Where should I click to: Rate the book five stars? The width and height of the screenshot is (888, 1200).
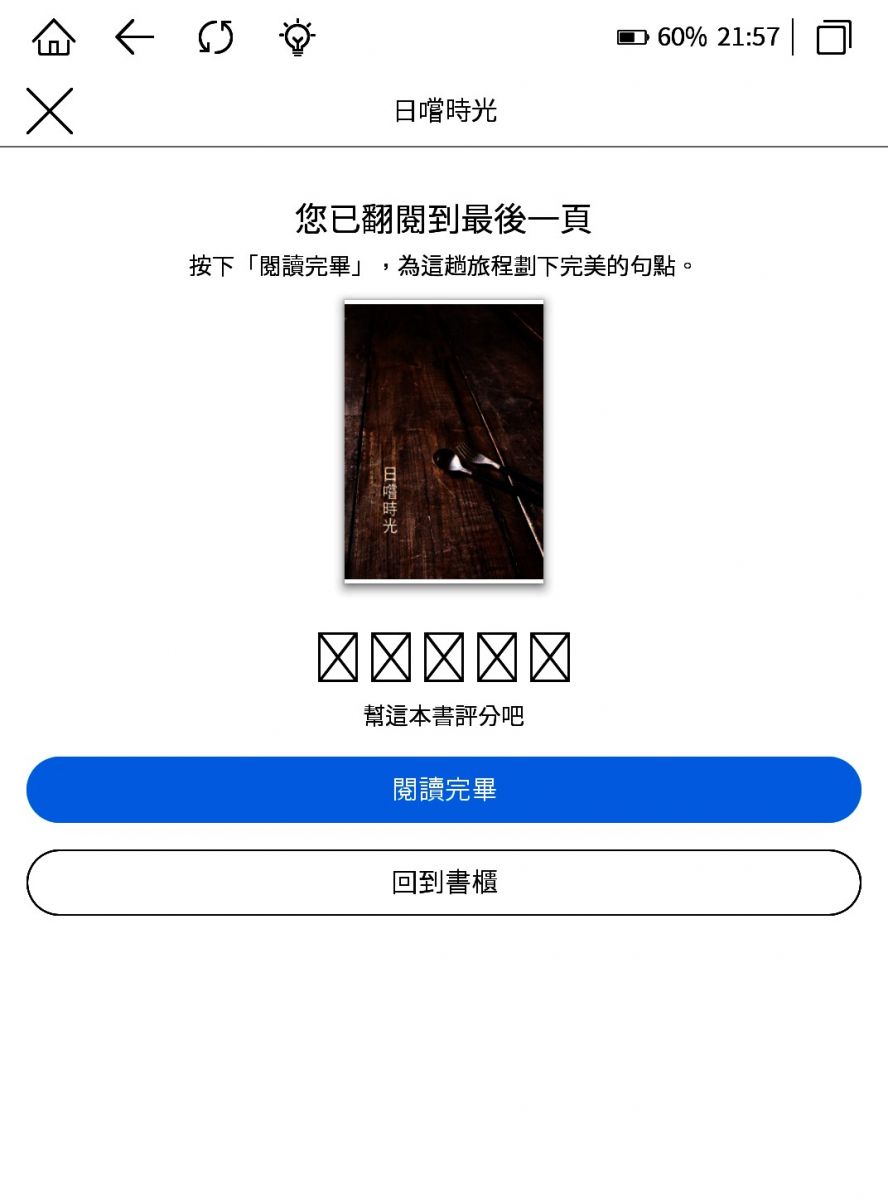[550, 658]
